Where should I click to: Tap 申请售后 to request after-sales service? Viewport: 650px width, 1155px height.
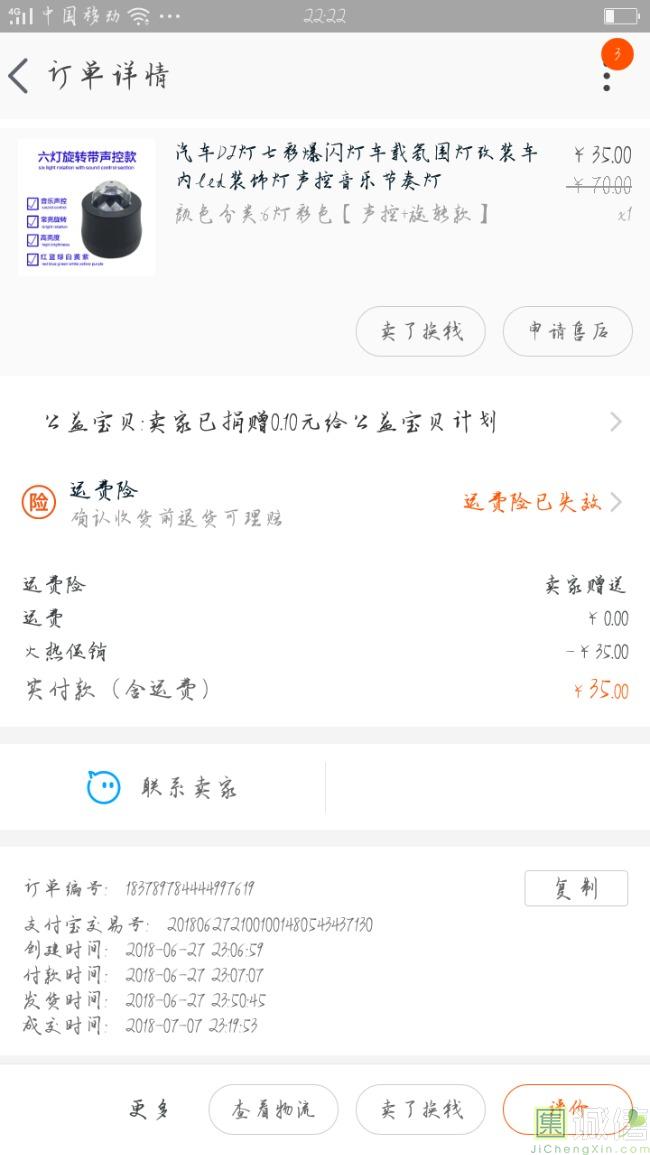coord(567,331)
